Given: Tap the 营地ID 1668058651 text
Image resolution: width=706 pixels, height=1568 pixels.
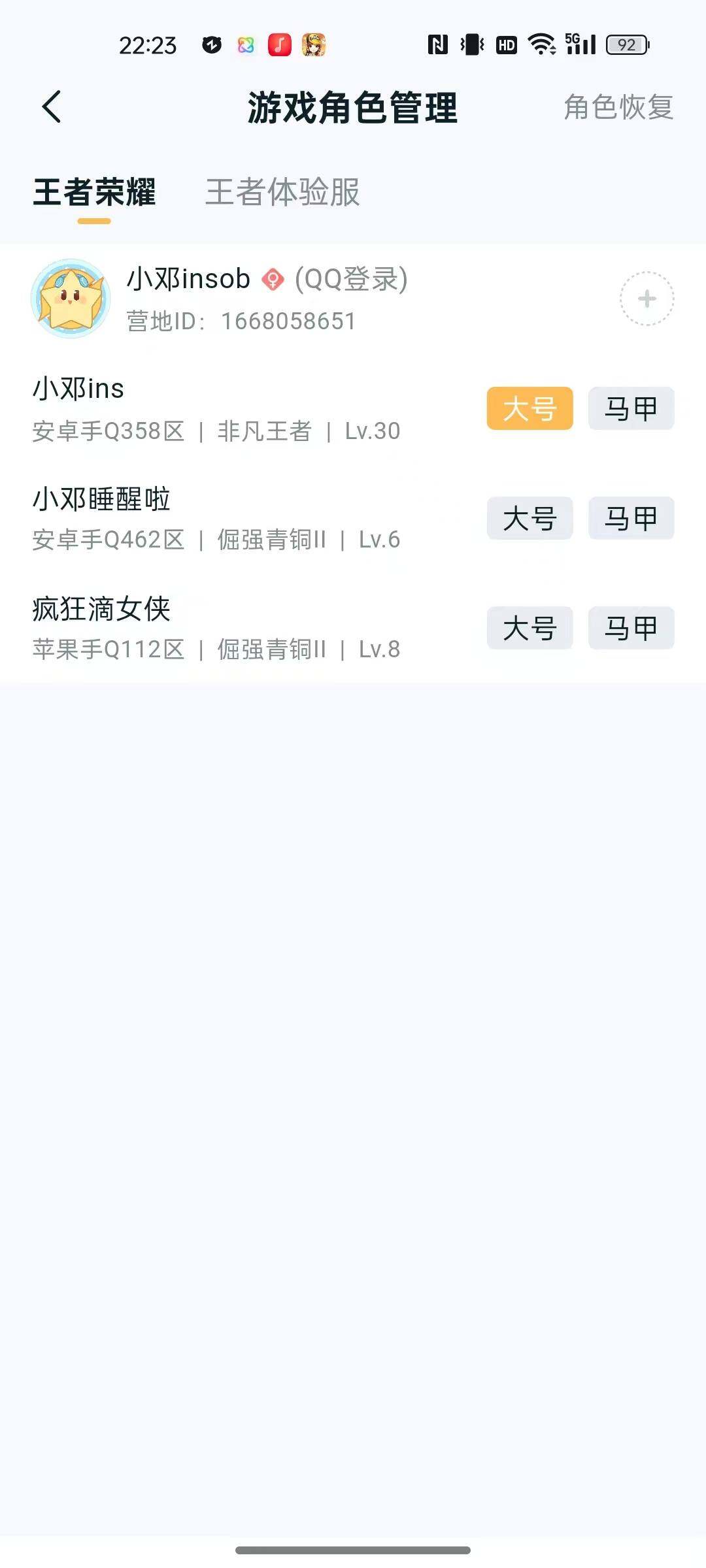Looking at the screenshot, I should pyautogui.click(x=240, y=320).
